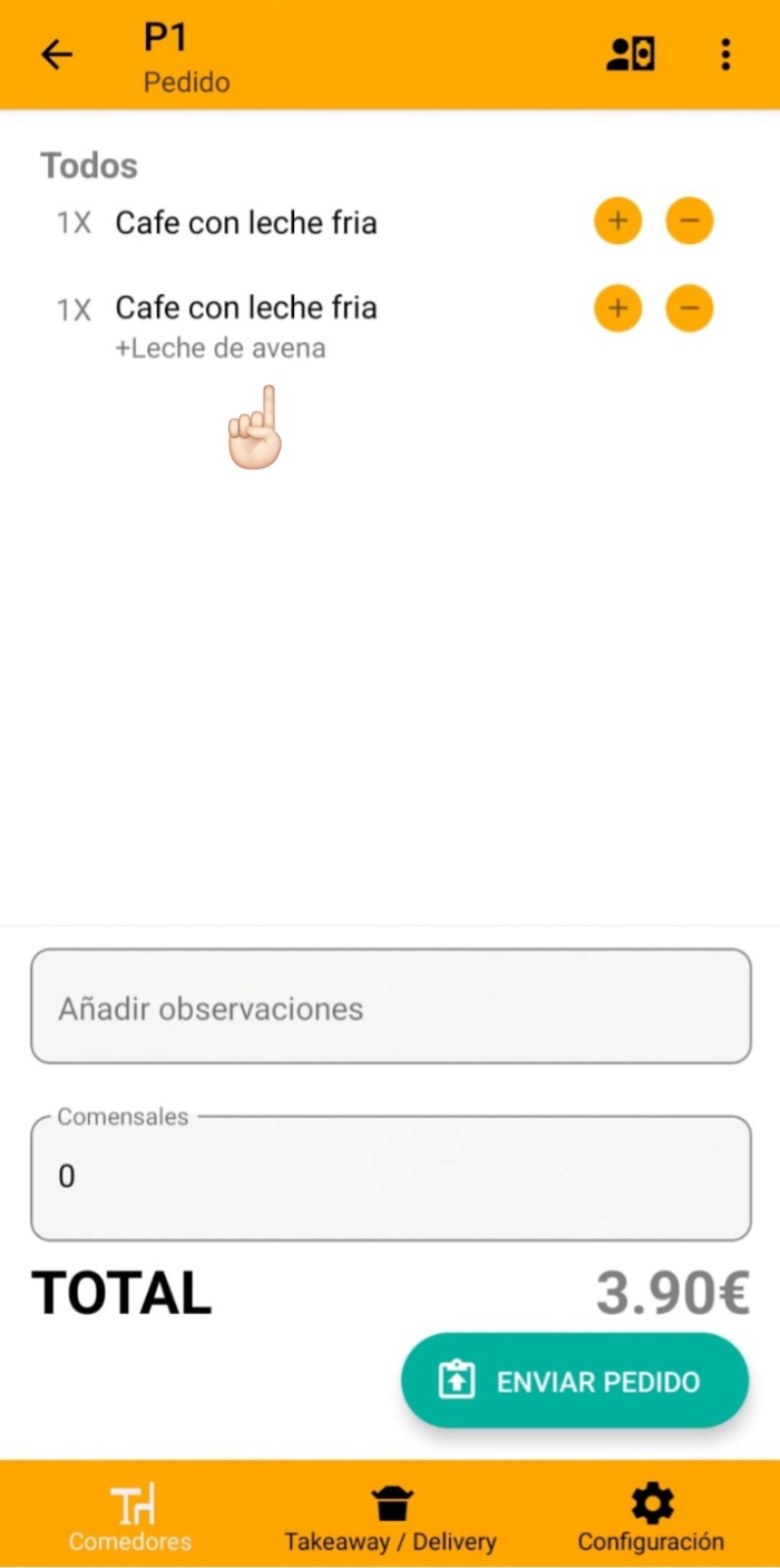This screenshot has width=780, height=1568.
Task: Remove one Cafe with Leche de avena
Action: [x=689, y=309]
